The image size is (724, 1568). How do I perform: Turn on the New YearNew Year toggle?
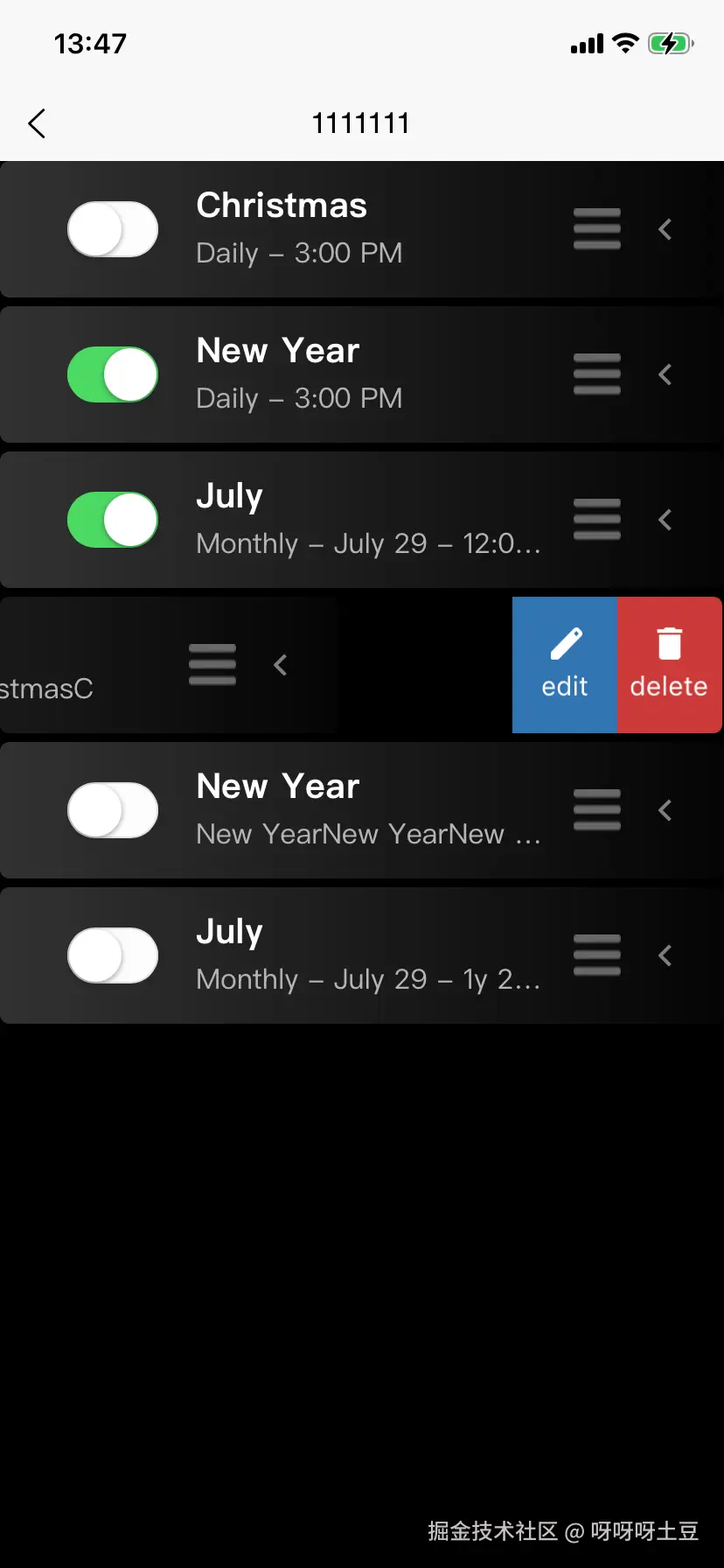coord(113,810)
